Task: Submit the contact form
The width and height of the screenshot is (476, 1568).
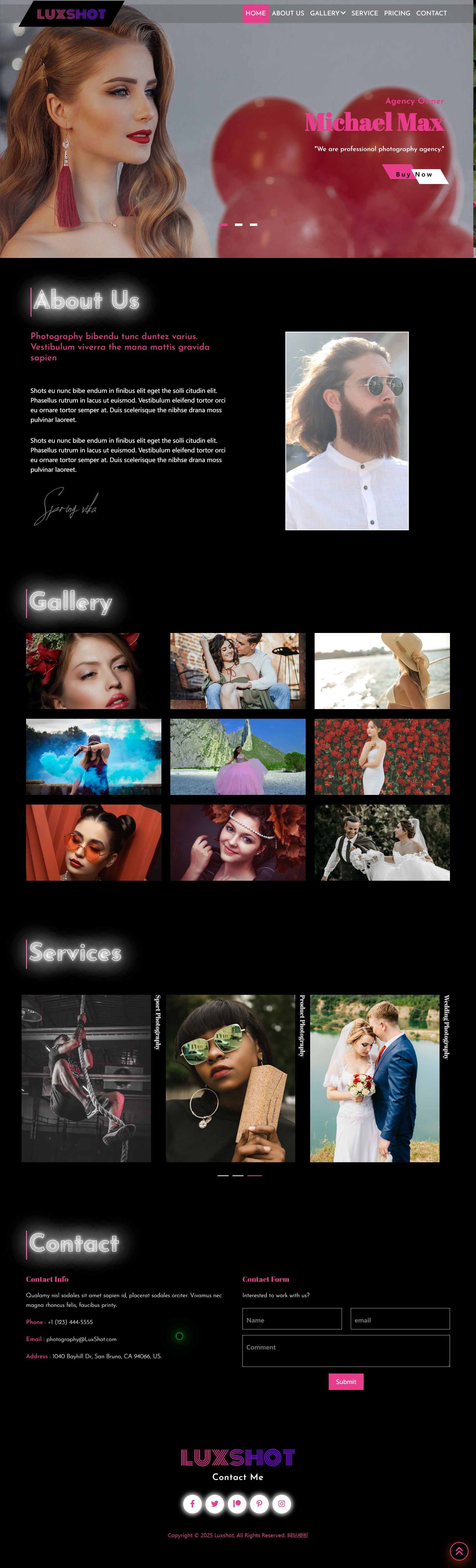Action: click(x=346, y=1382)
